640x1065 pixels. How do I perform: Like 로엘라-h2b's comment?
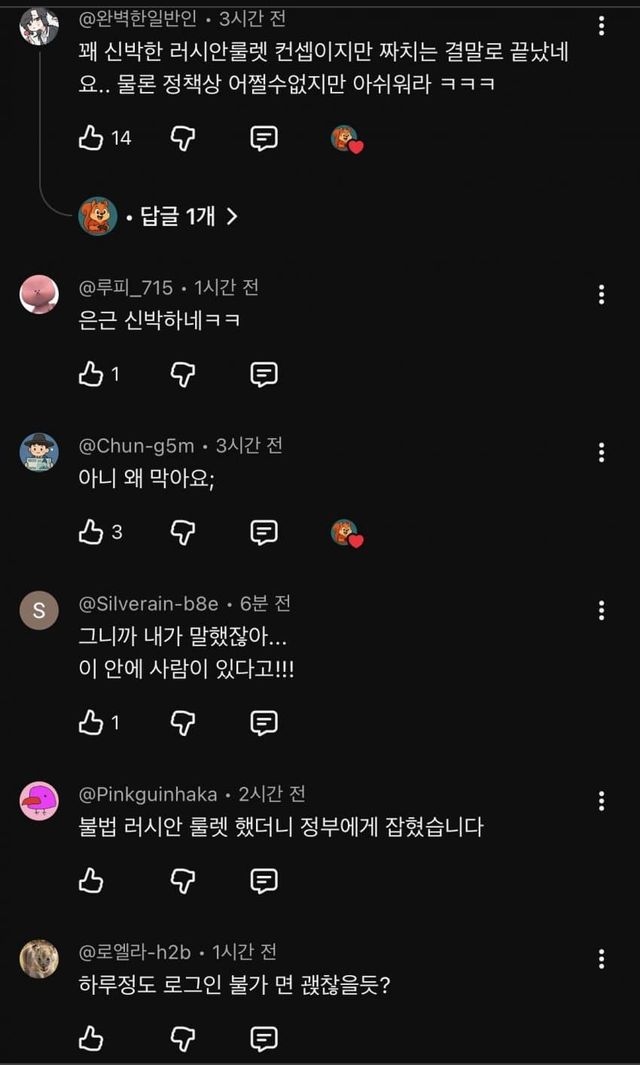[92, 1038]
